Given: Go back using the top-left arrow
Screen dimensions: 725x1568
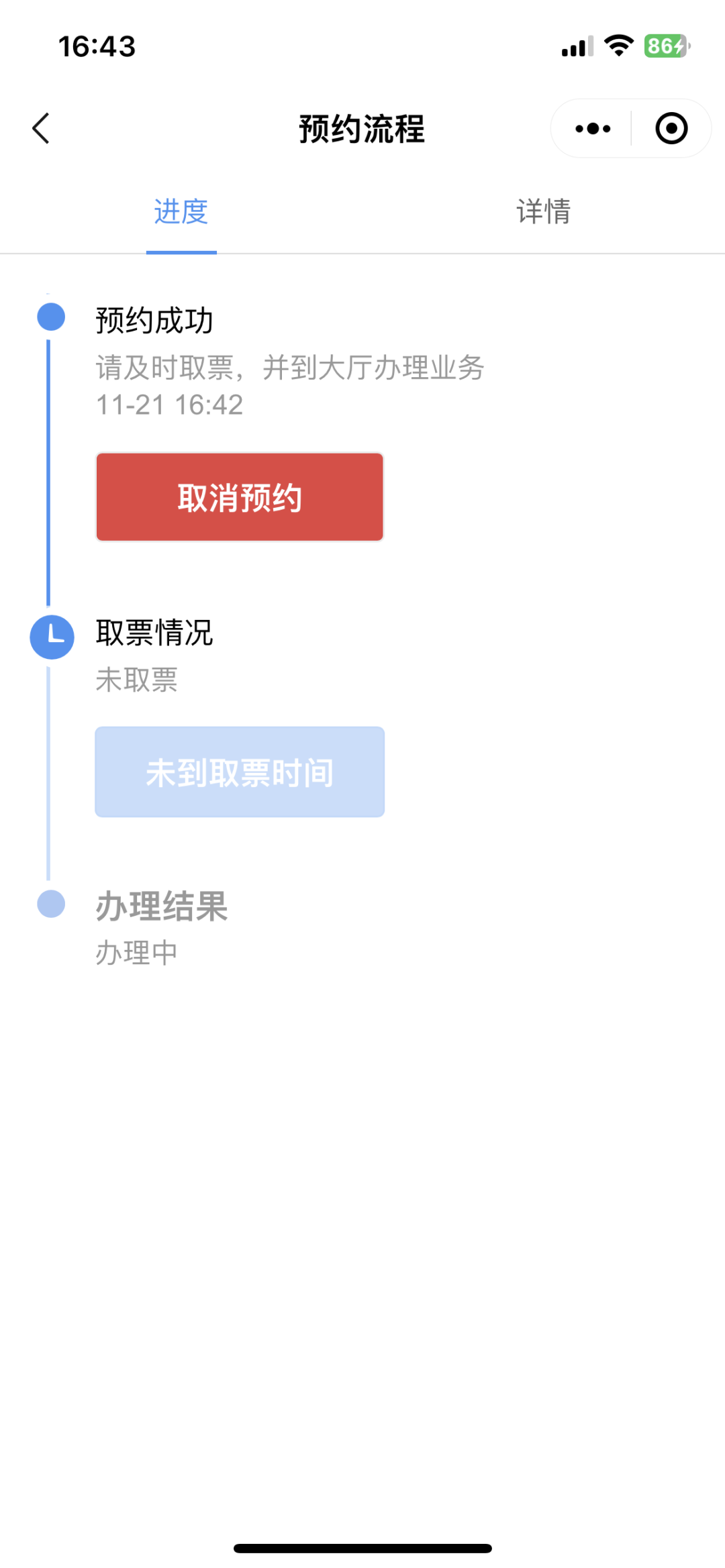Looking at the screenshot, I should (41, 128).
